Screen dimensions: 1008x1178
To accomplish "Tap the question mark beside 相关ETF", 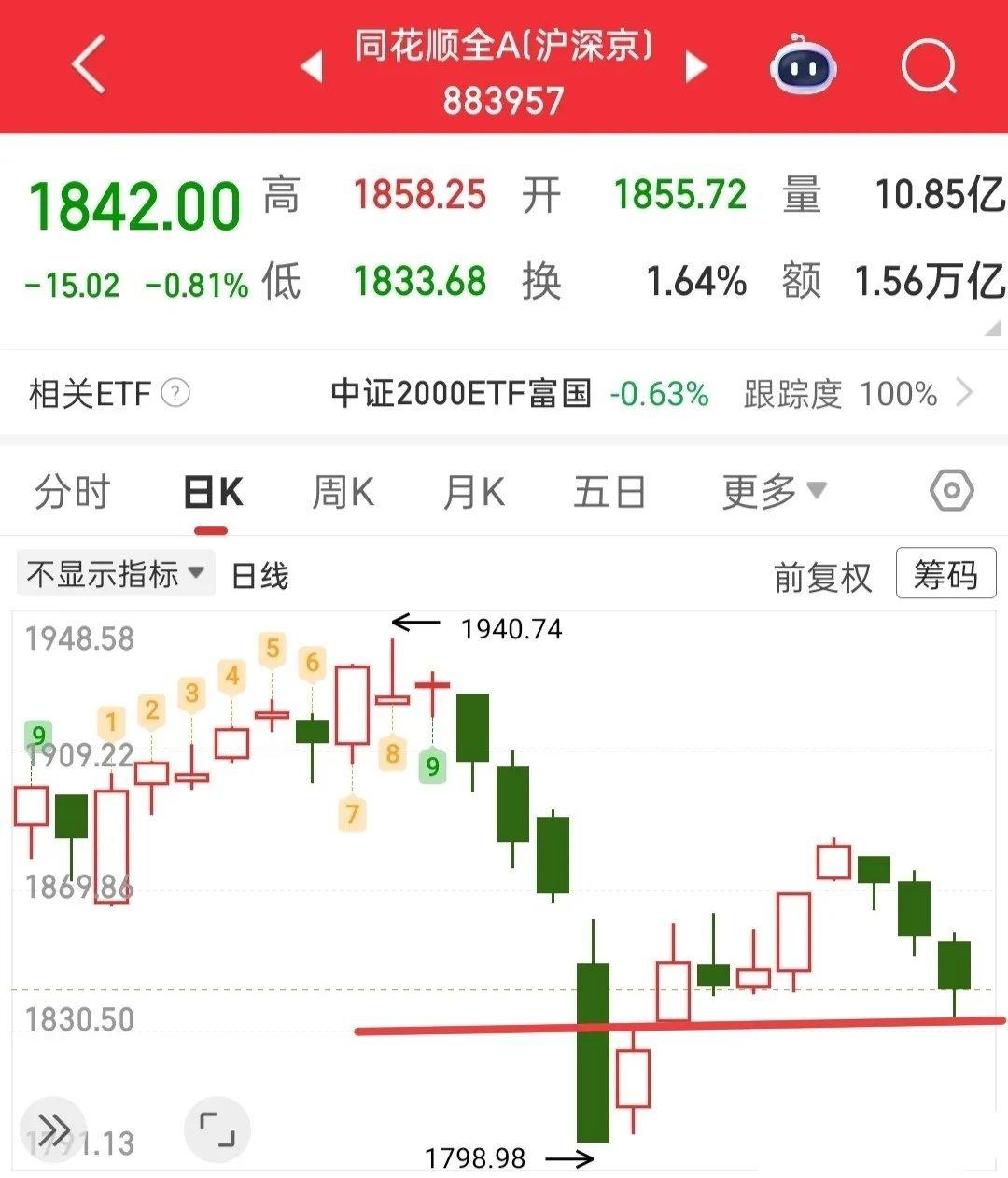I will (x=174, y=393).
